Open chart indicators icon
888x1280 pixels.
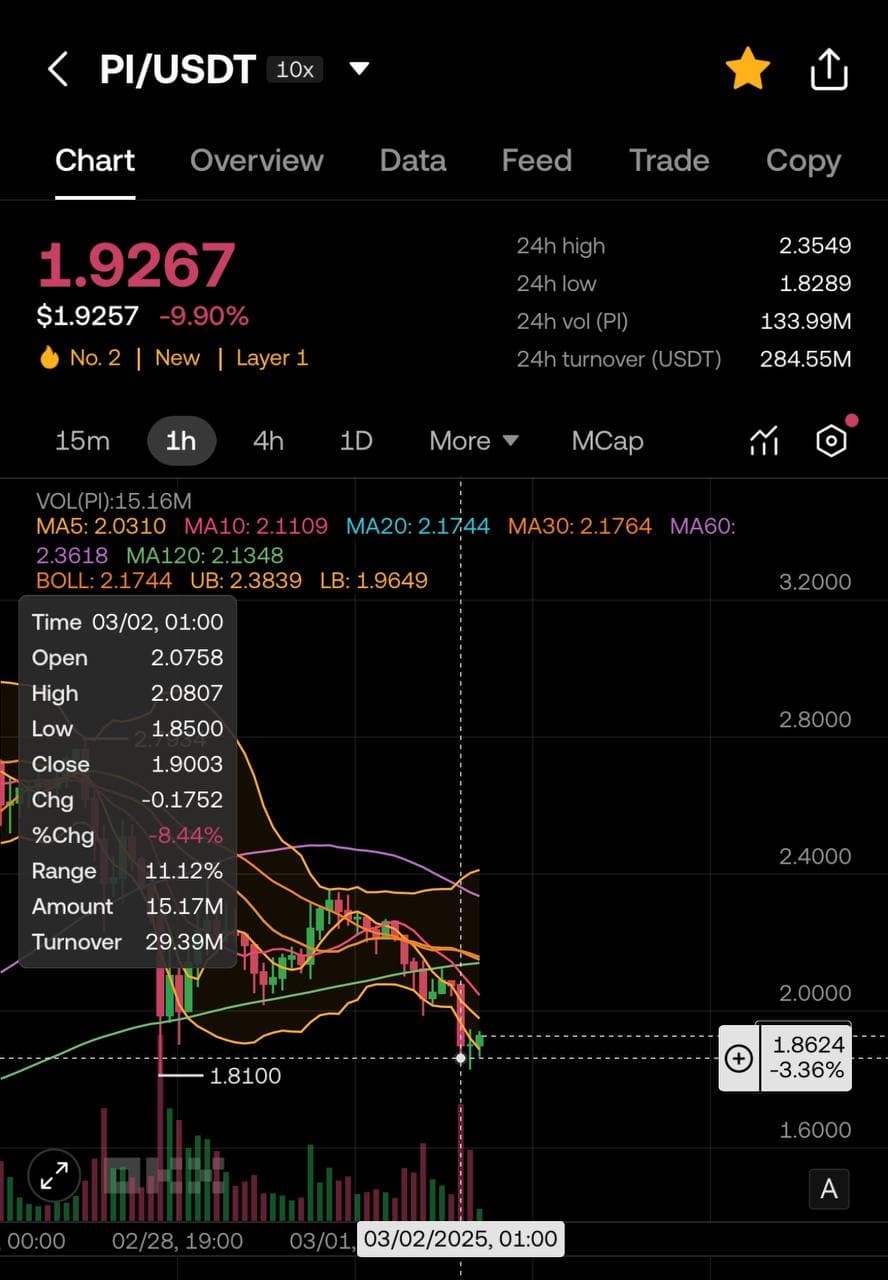click(764, 441)
